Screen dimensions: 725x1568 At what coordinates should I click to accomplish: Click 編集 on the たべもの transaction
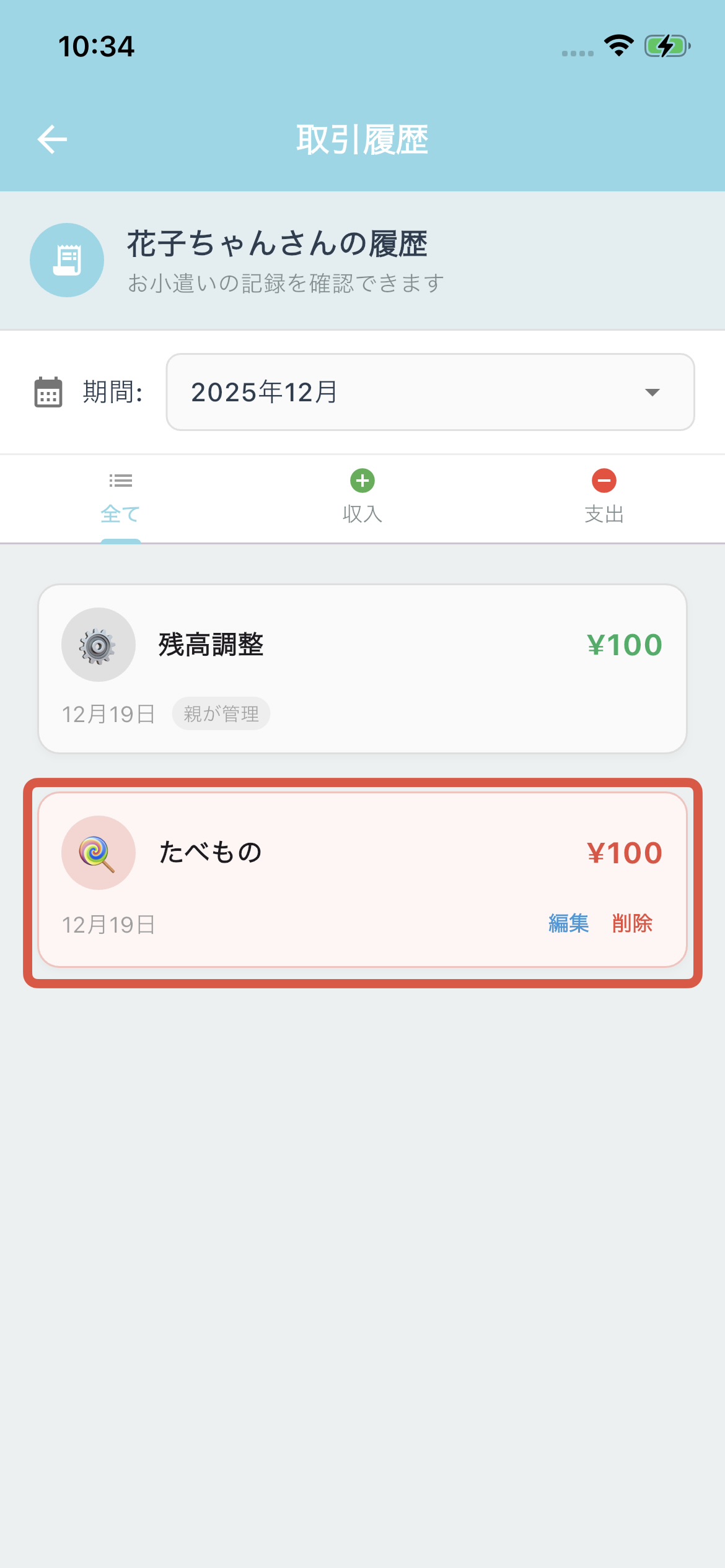coord(568,923)
